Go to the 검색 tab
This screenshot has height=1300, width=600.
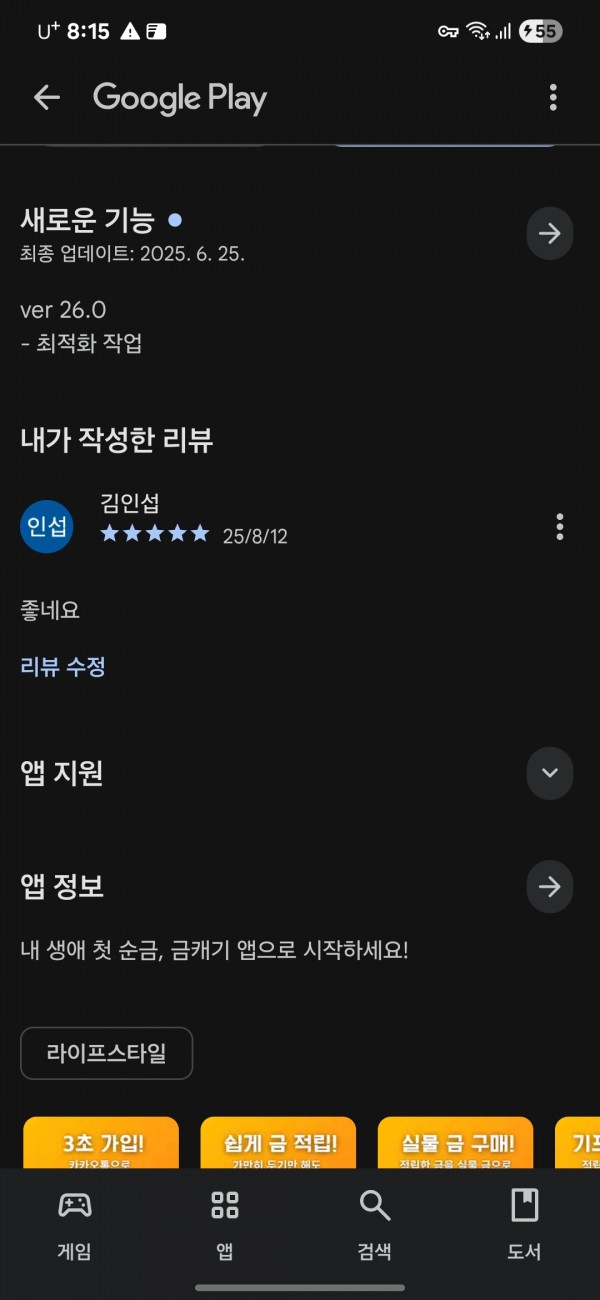(375, 1224)
